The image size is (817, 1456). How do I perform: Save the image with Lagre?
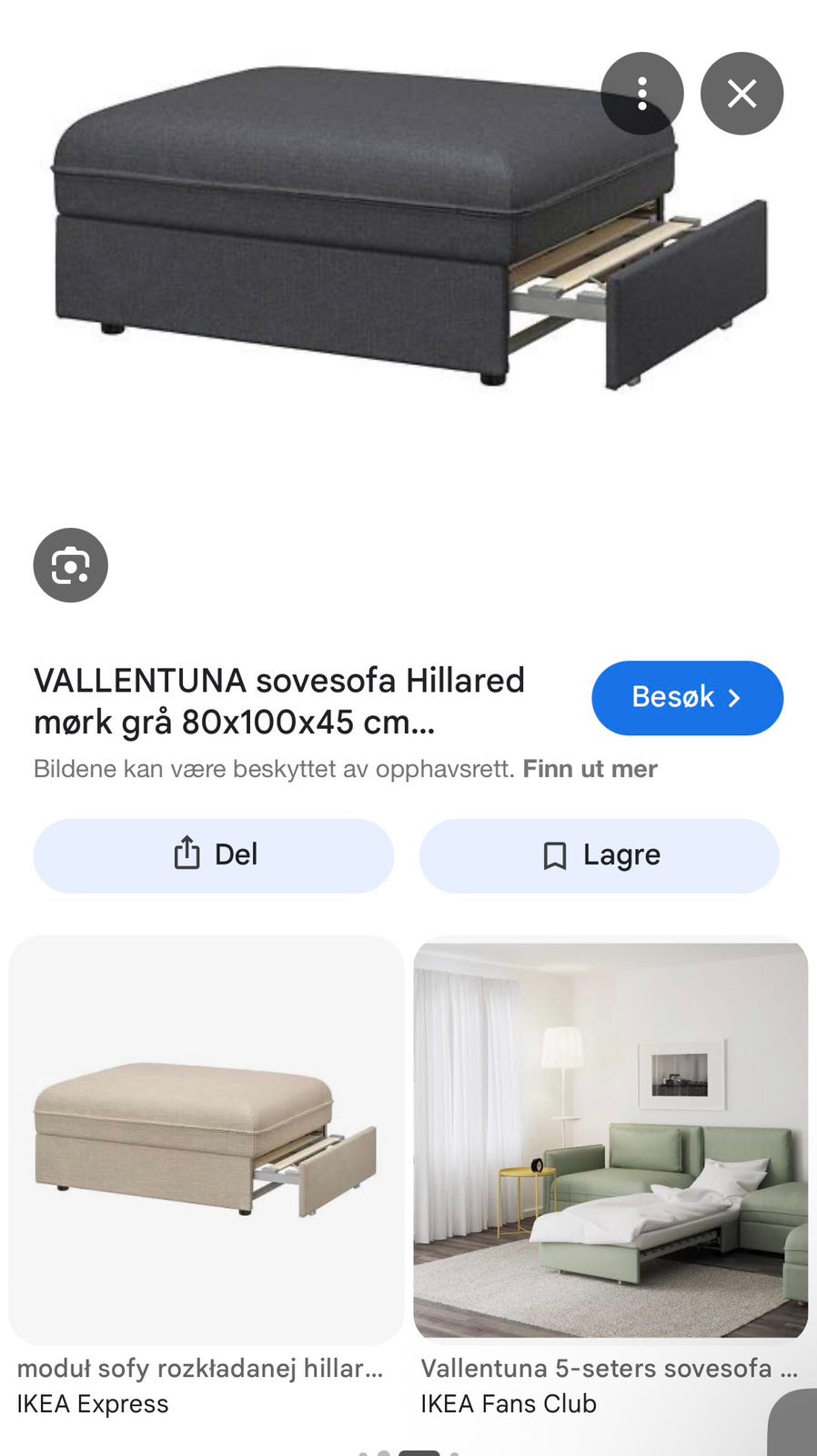click(600, 855)
